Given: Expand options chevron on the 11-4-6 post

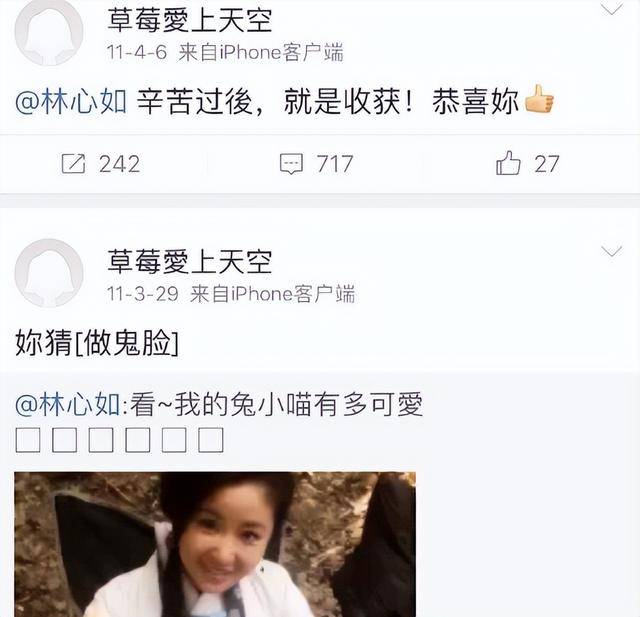Looking at the screenshot, I should pyautogui.click(x=611, y=11).
